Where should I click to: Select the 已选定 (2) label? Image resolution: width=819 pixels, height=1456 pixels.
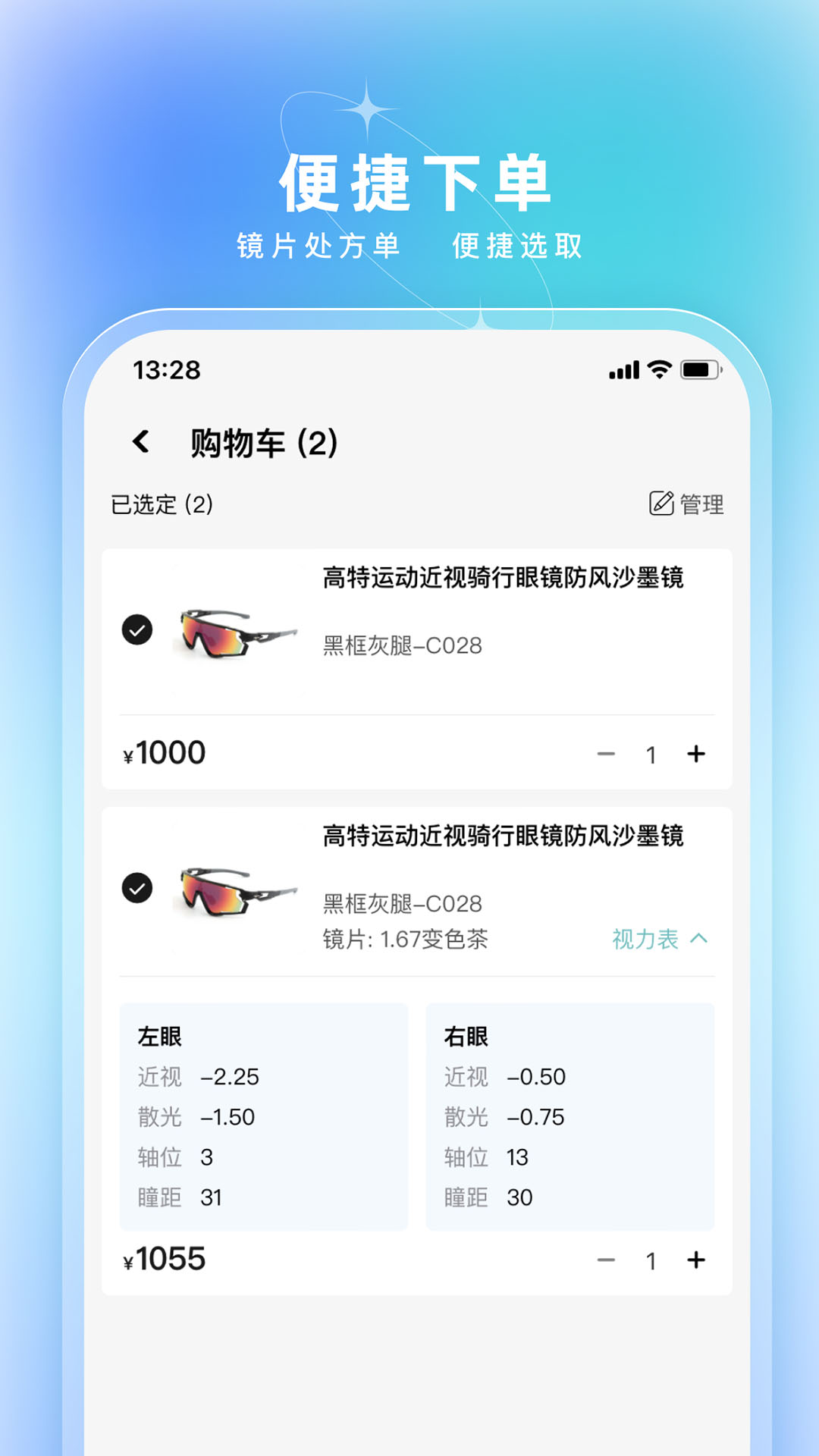[x=162, y=503]
